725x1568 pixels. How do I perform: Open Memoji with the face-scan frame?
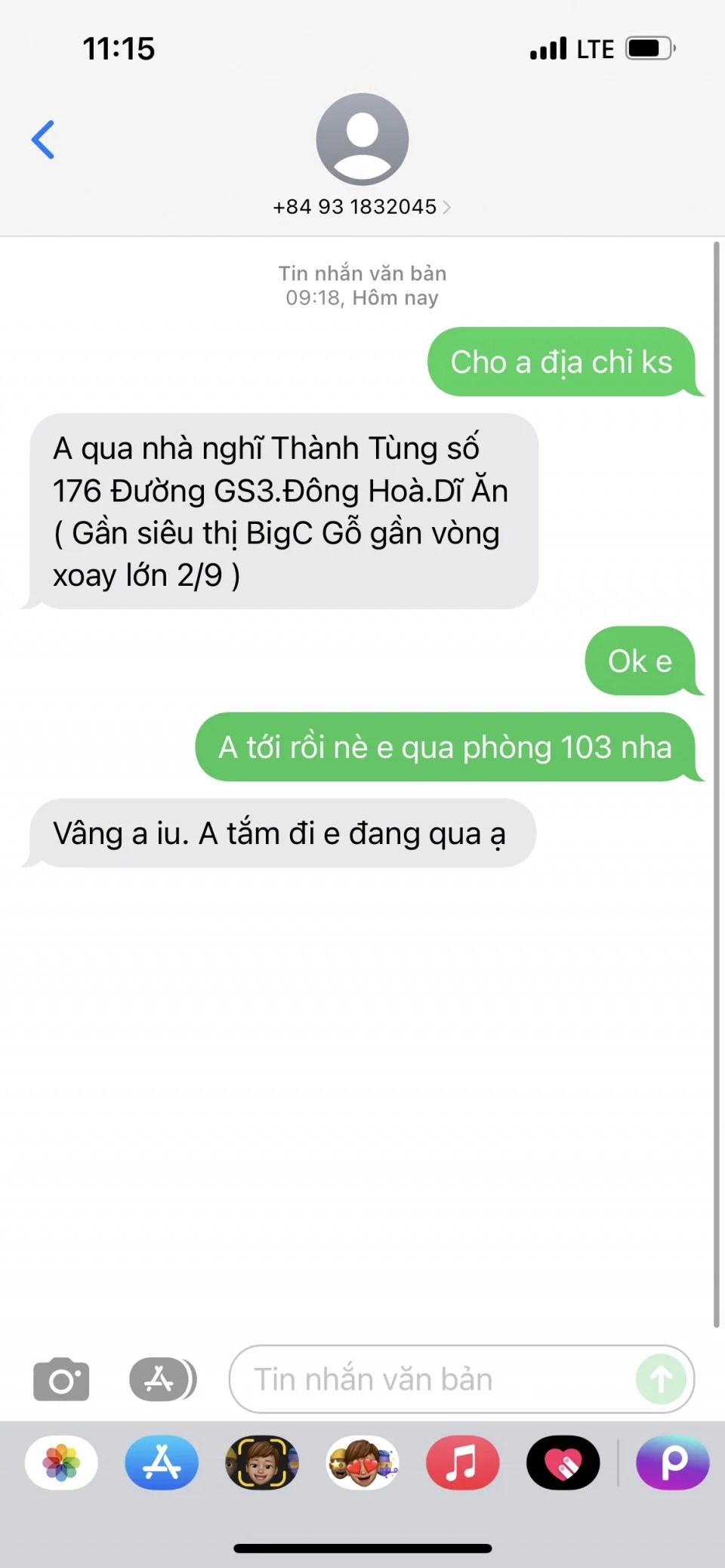tap(262, 1462)
